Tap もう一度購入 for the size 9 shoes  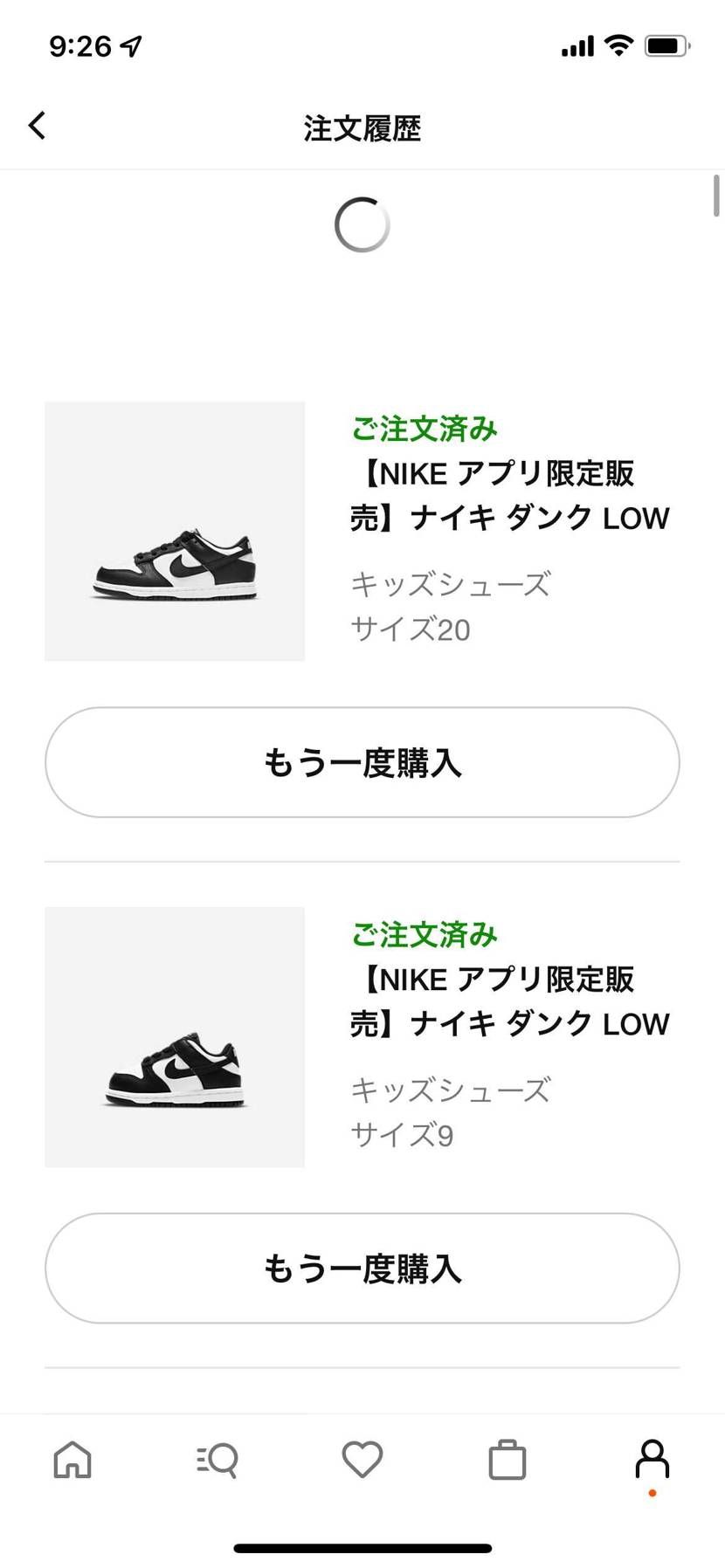coord(362,1269)
